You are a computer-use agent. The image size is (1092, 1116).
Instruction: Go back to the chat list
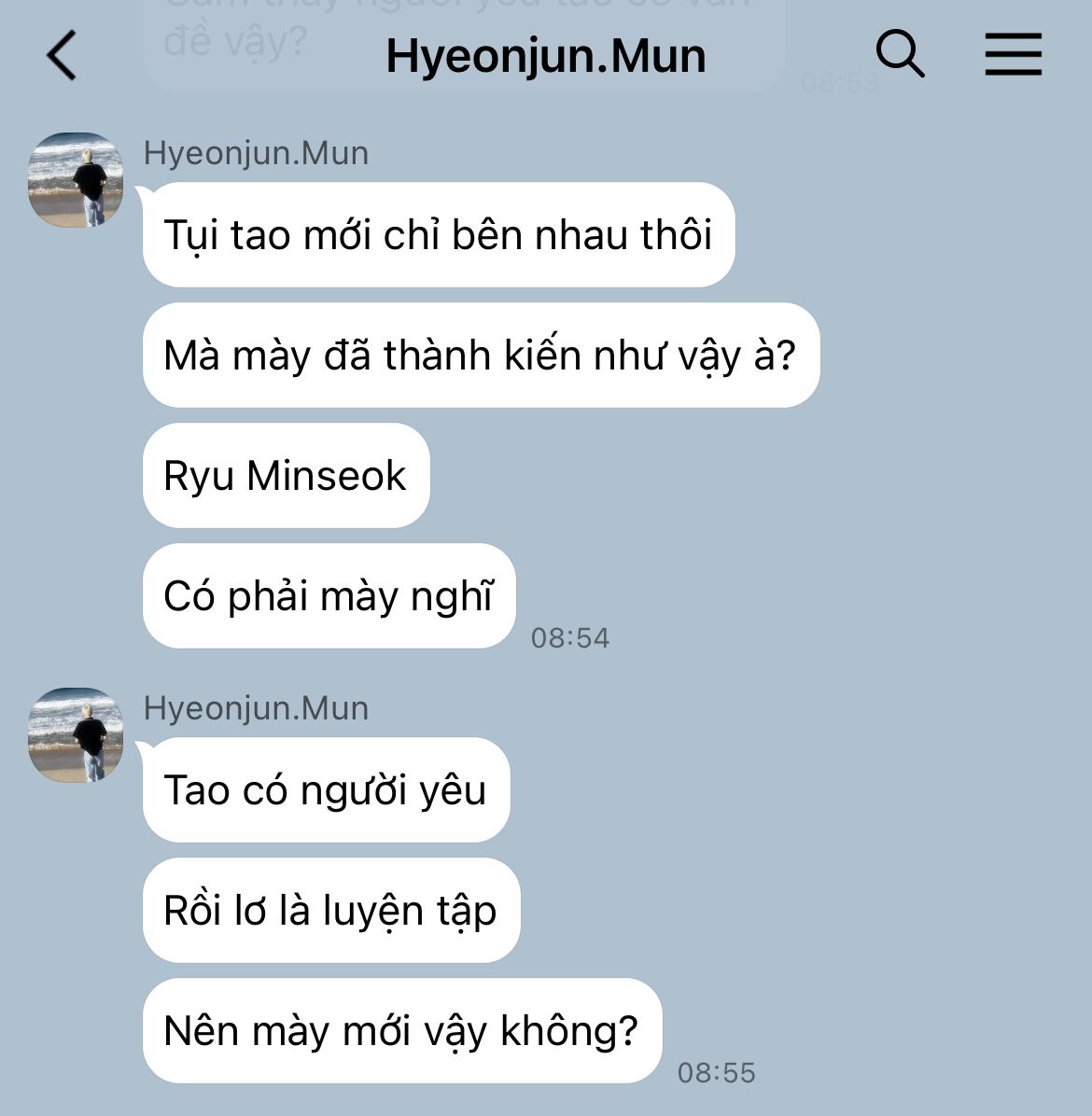pyautogui.click(x=62, y=55)
